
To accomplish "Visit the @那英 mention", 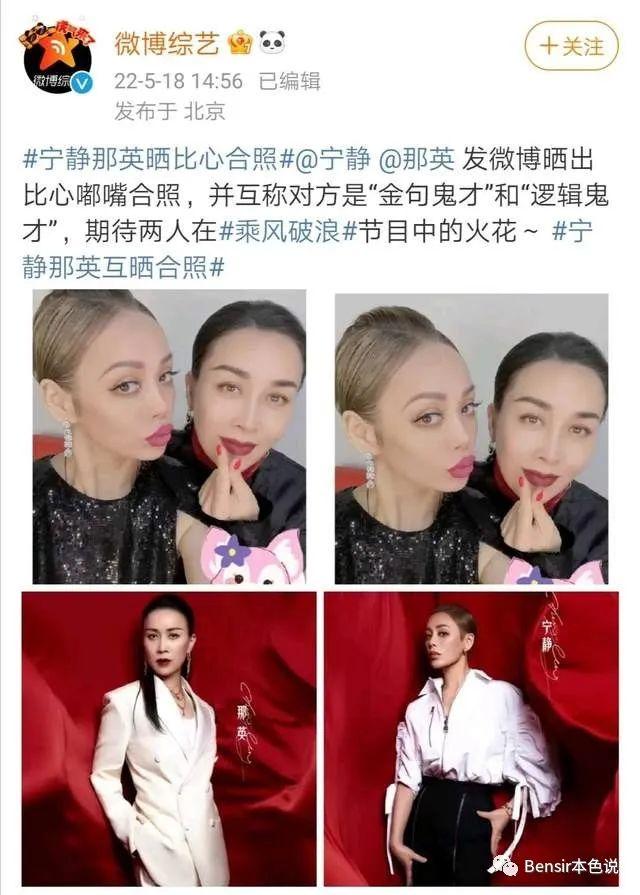I will (418, 158).
